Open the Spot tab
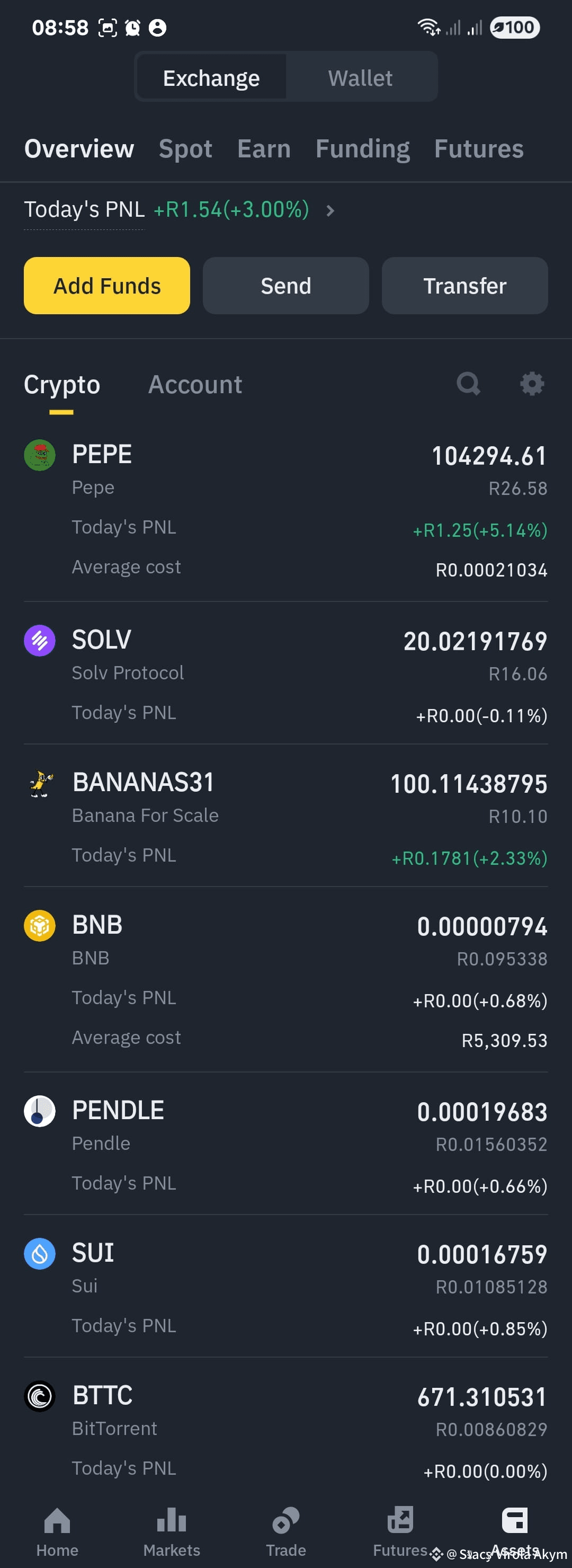Image resolution: width=572 pixels, height=1568 pixels. coord(185,148)
